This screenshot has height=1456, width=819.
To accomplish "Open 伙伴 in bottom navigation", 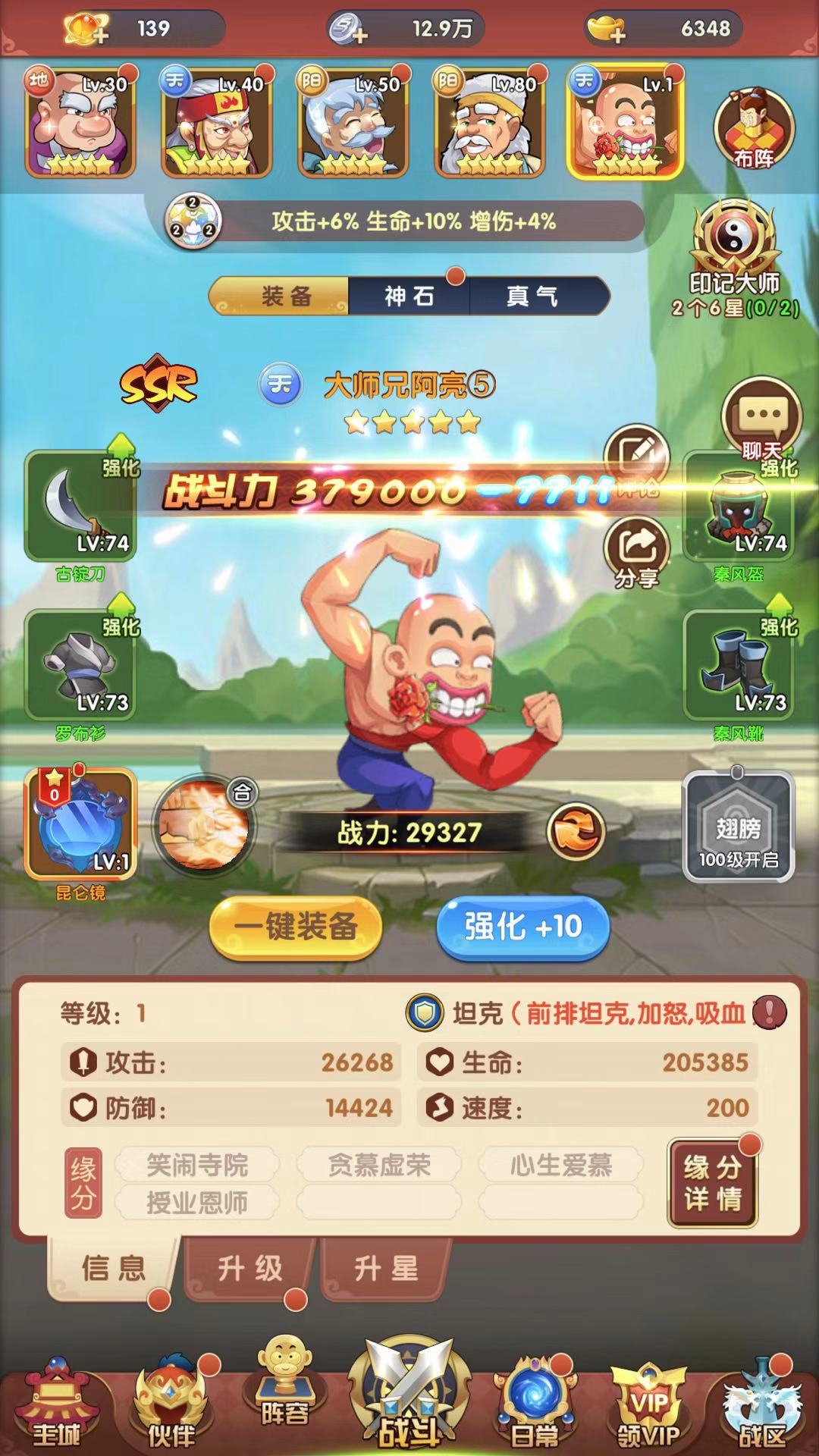I will point(170,1403).
